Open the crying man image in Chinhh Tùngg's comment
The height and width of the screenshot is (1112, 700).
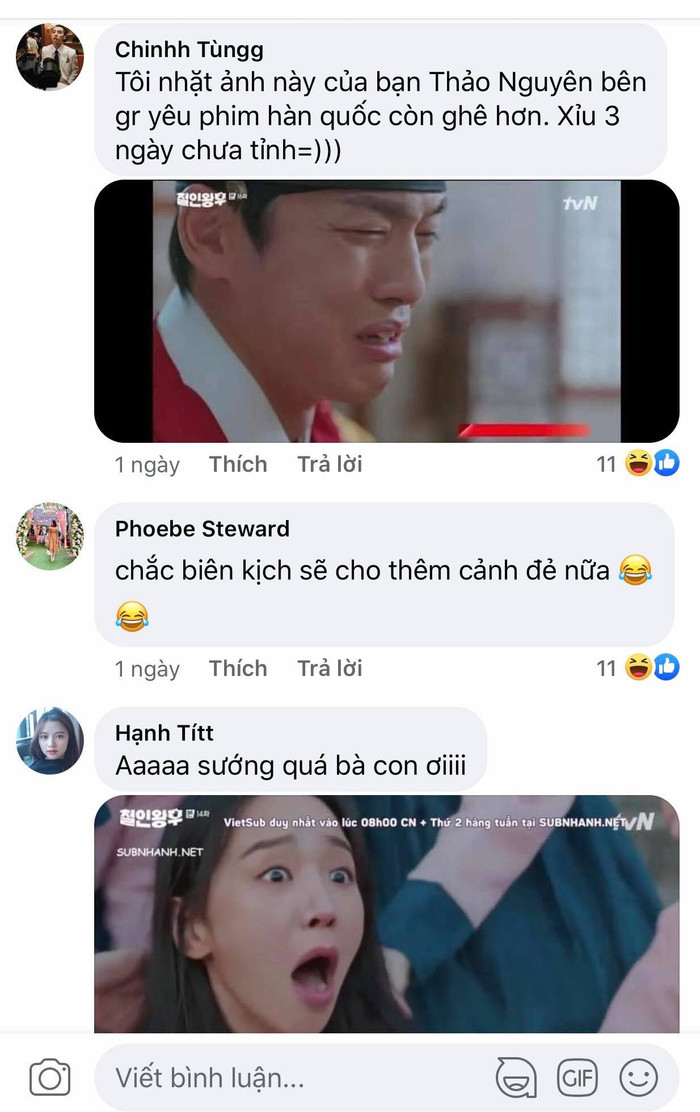[x=386, y=311]
